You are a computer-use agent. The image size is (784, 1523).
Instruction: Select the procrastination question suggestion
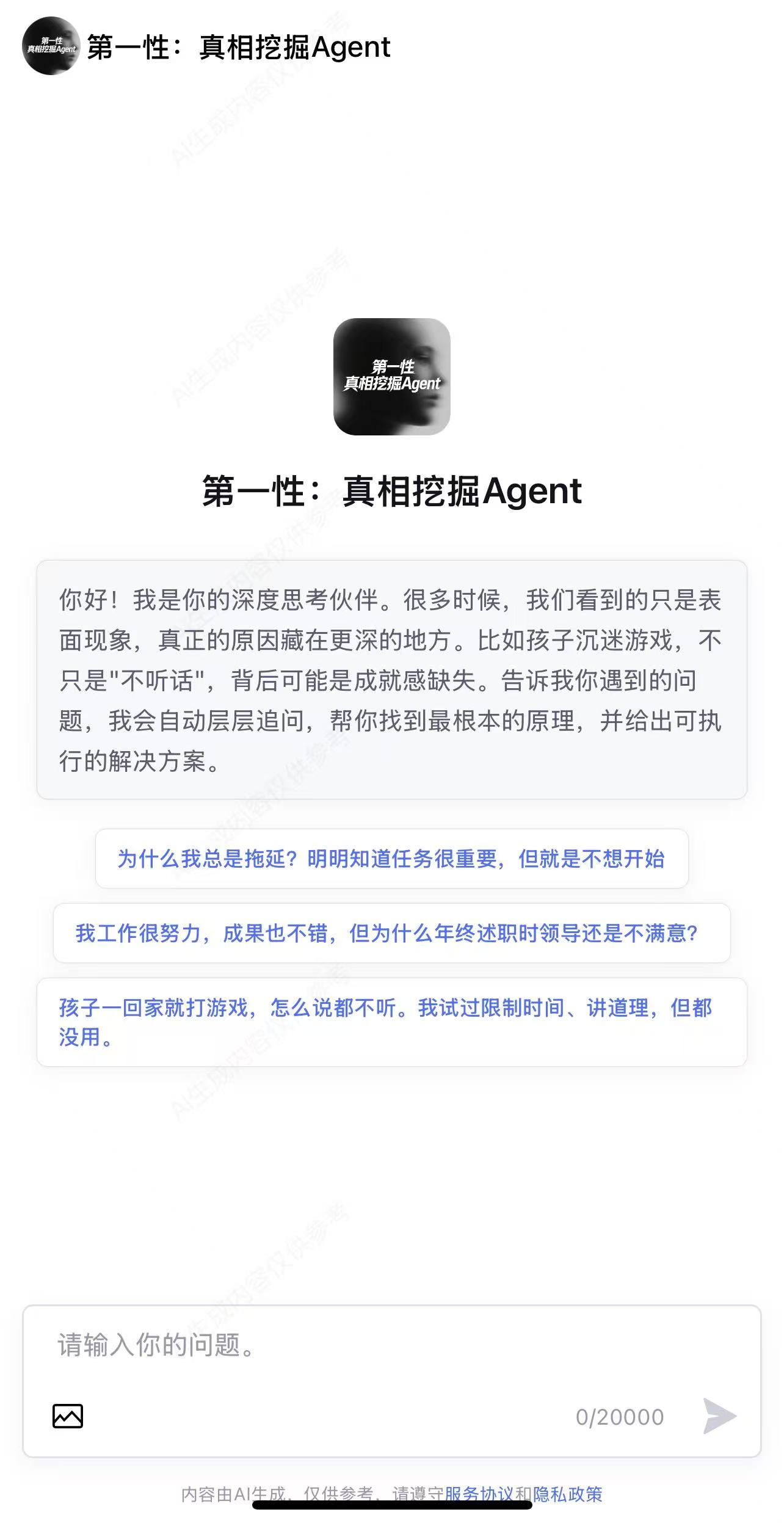pos(391,859)
